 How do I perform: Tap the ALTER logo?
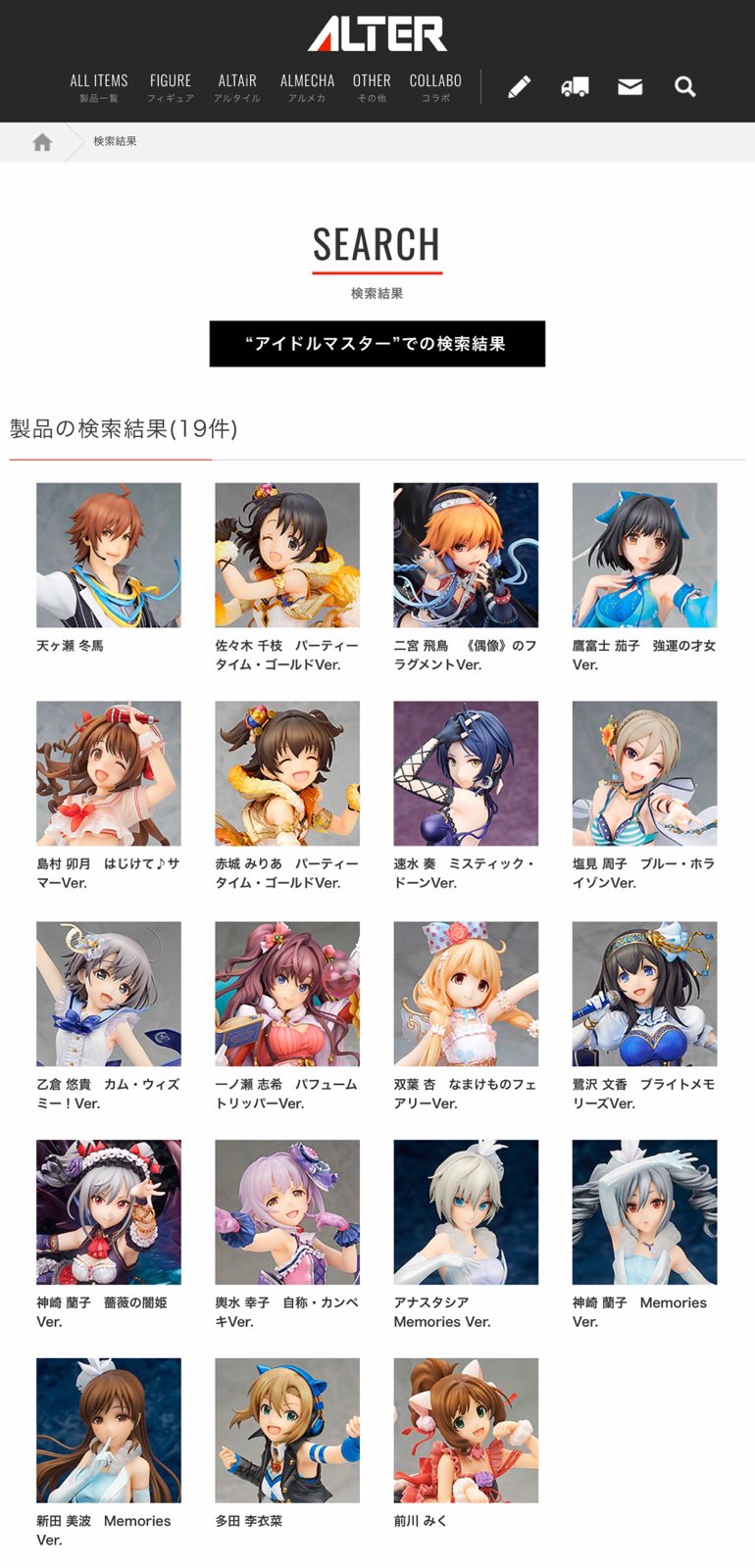(377, 34)
